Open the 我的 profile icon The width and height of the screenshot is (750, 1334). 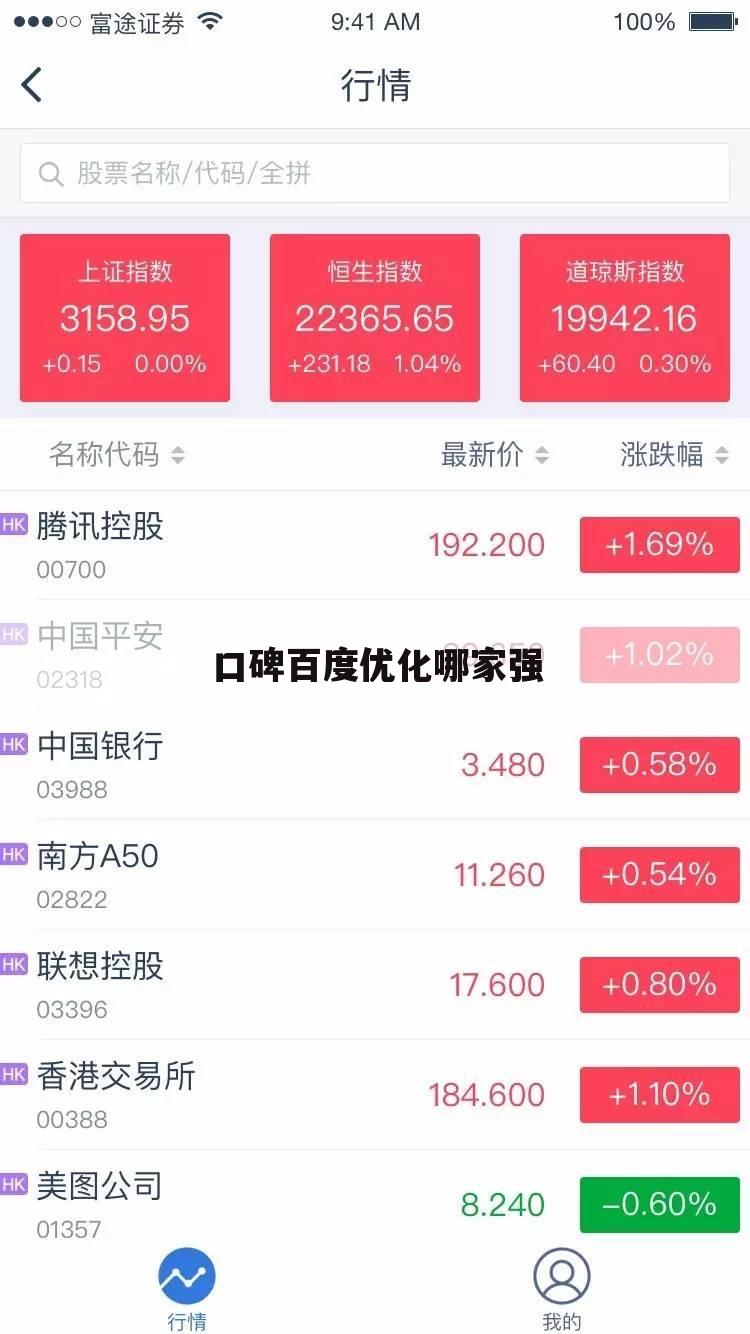click(562, 1275)
